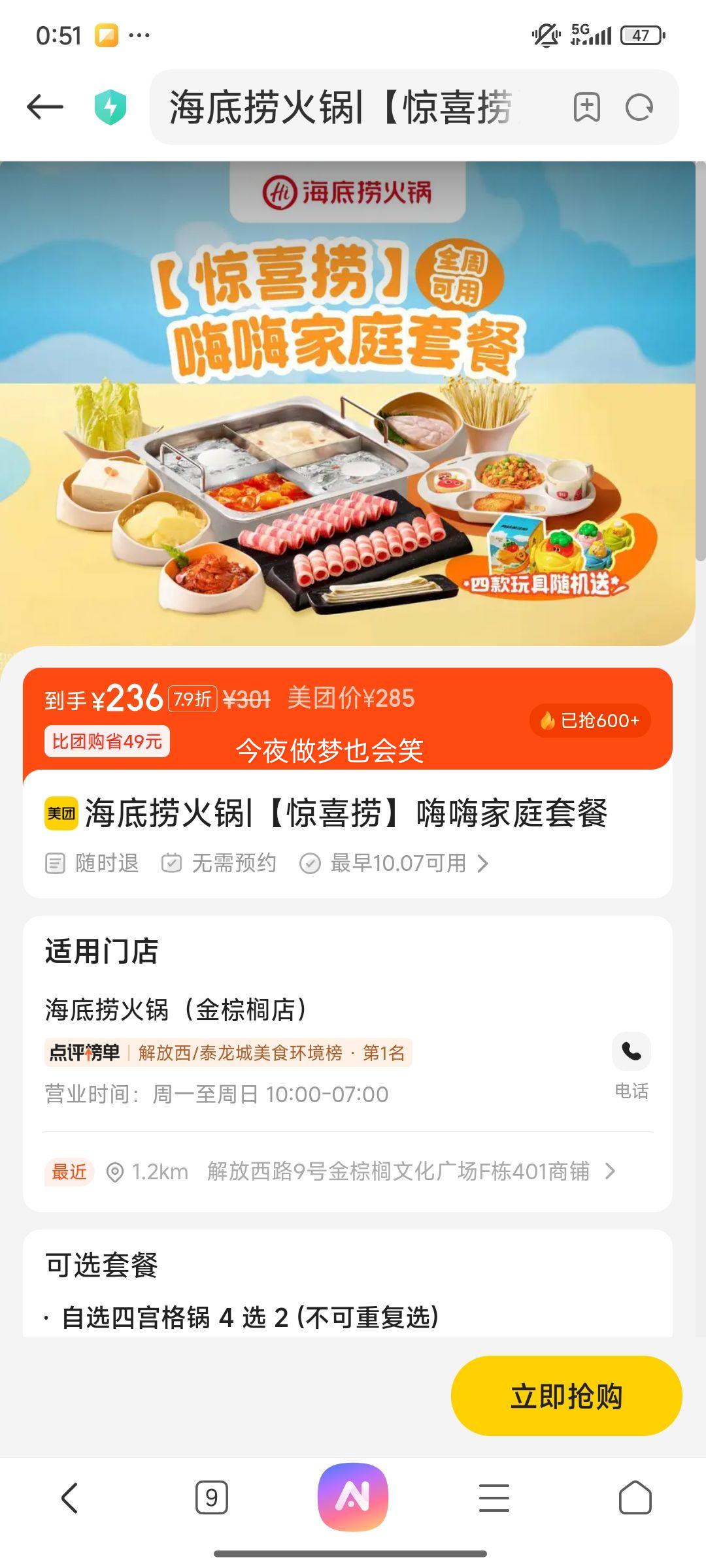The image size is (706, 1568).
Task: Open the green security shield icon
Action: pos(110,107)
